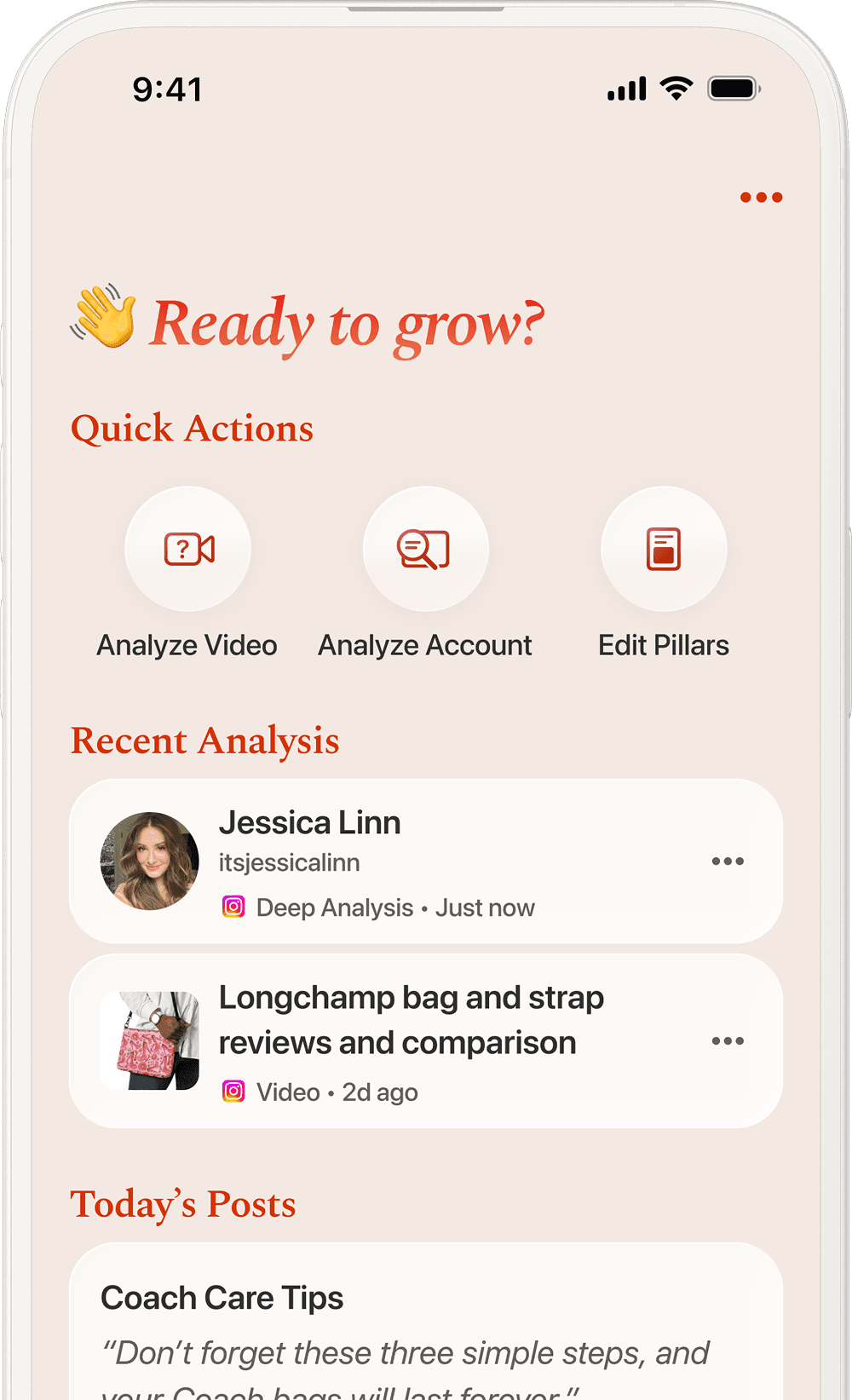Open options menu on the Longchamp reviews card
The width and height of the screenshot is (852, 1400).
click(728, 1040)
